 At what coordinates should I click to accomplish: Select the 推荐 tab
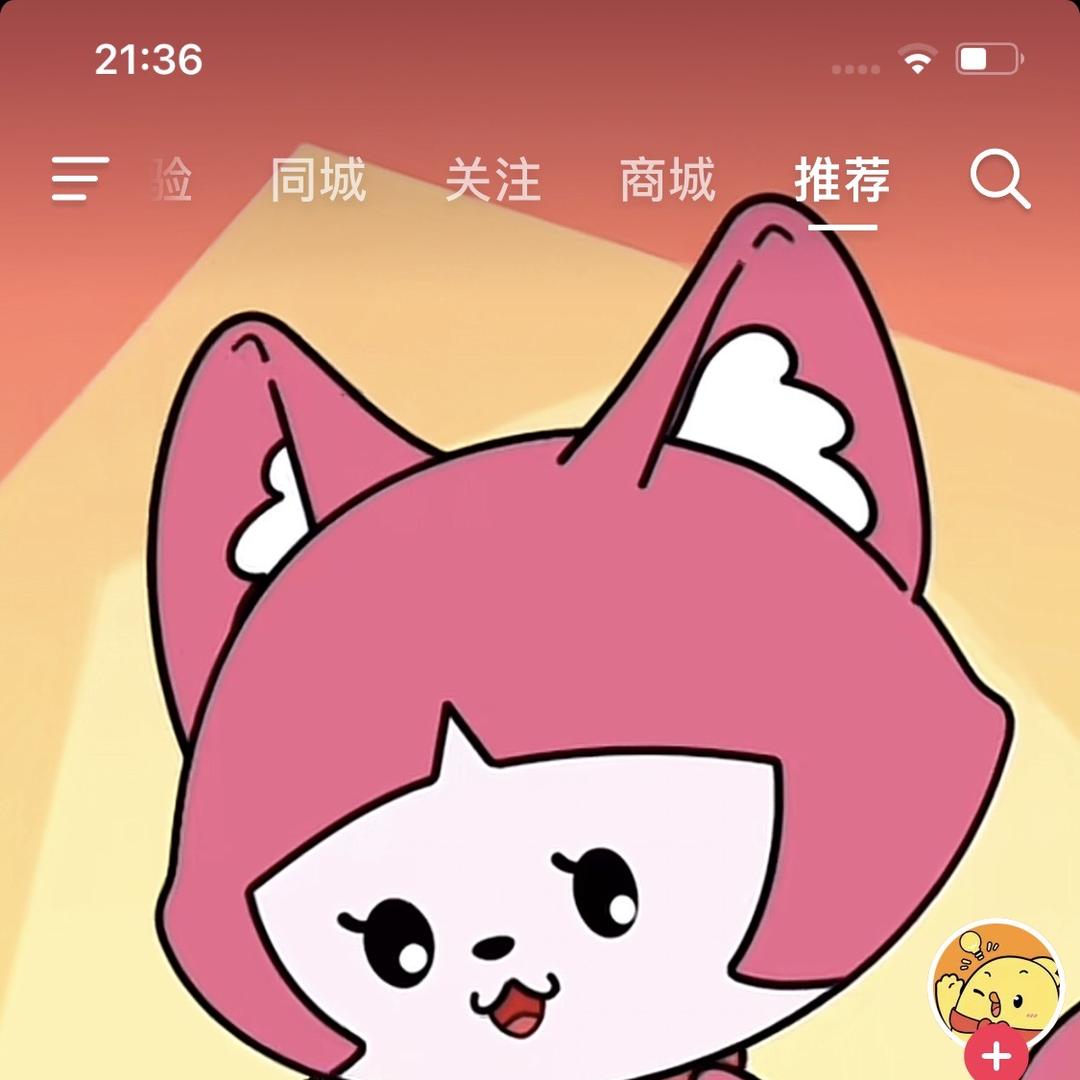click(x=842, y=180)
